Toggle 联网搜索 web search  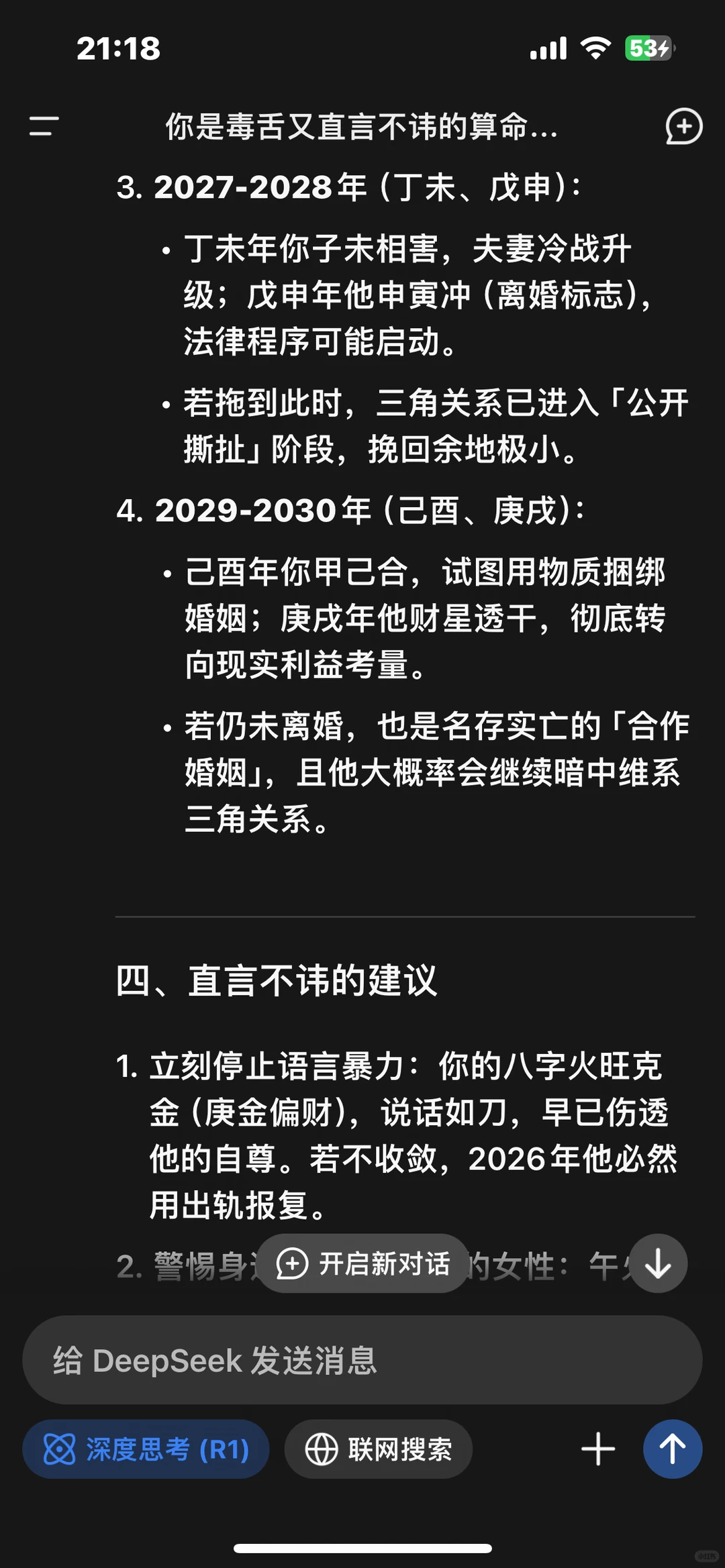point(379,1449)
